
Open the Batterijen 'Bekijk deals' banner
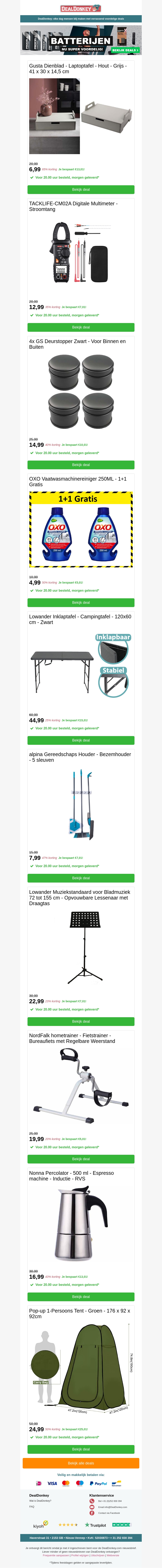point(125,50)
